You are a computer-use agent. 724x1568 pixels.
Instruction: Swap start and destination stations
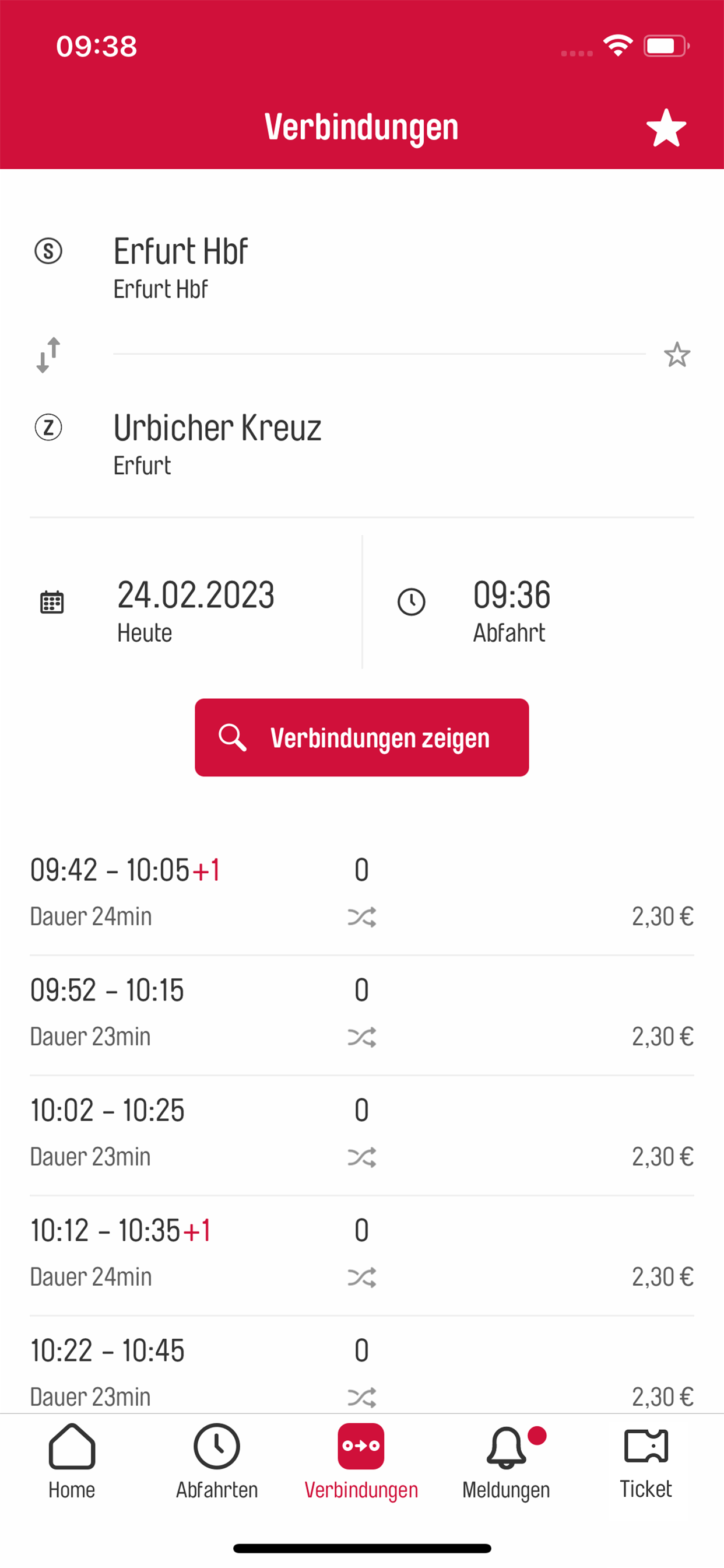48,354
